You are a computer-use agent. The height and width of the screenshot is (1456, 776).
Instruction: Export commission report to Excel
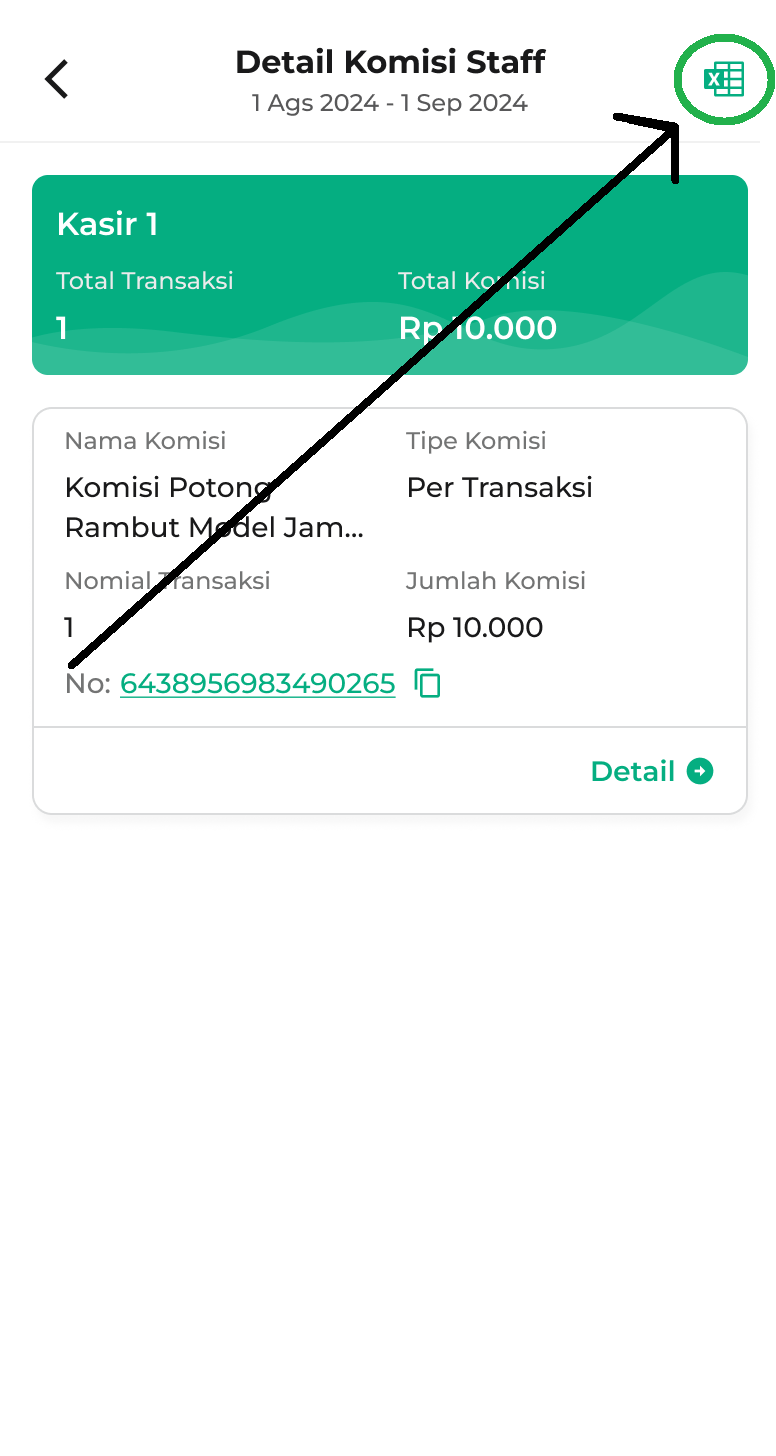[x=724, y=79]
